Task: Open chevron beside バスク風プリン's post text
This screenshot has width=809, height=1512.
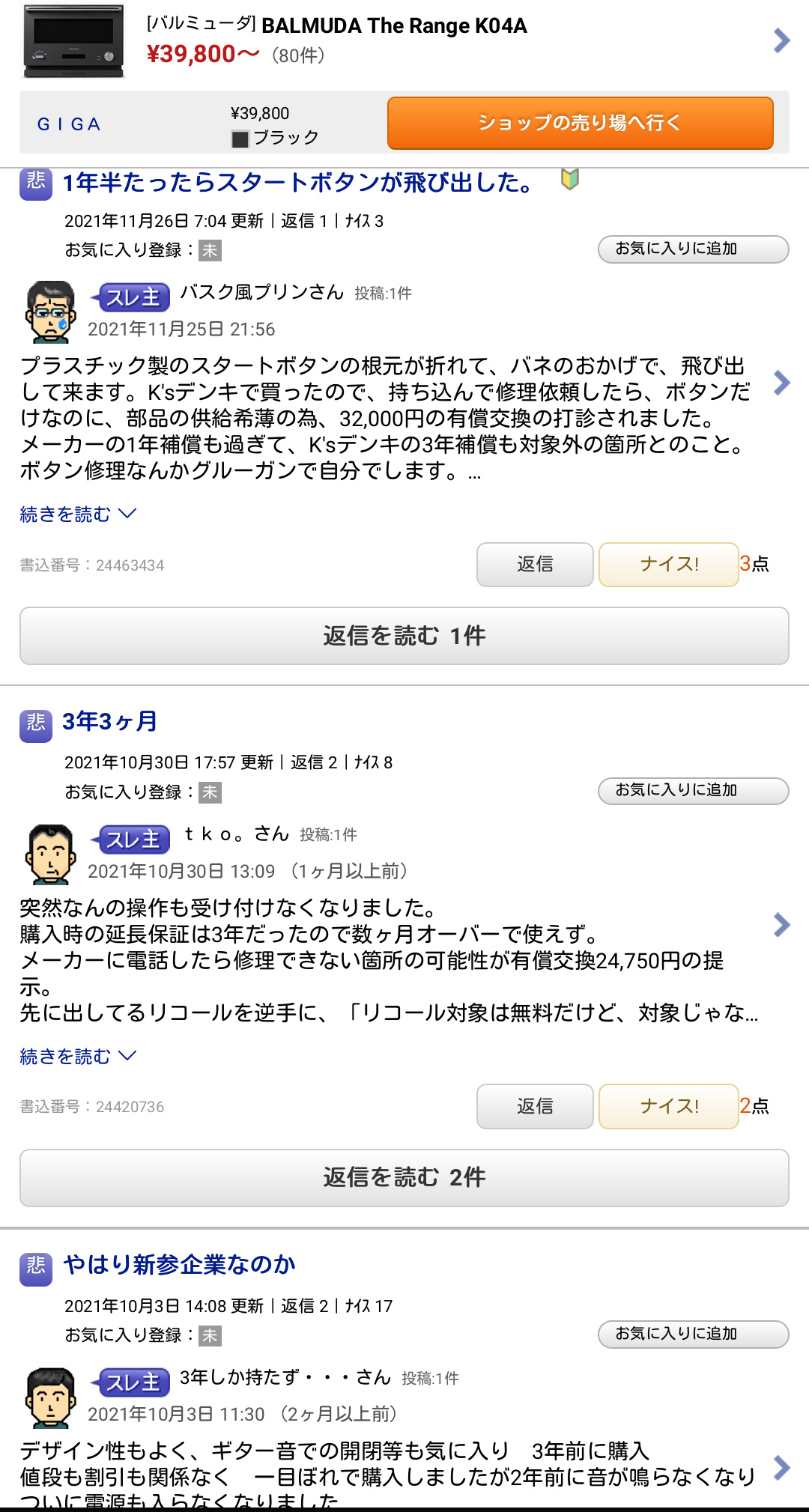Action: [x=781, y=383]
